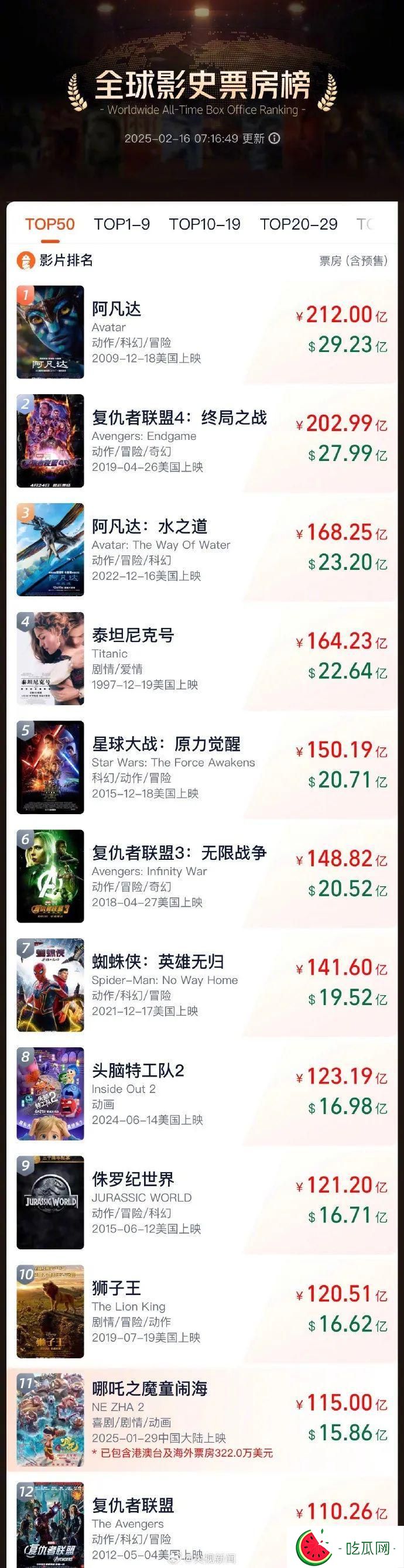The image size is (404, 1568).
Task: Switch to the TOP20–29 tab
Action: click(298, 224)
